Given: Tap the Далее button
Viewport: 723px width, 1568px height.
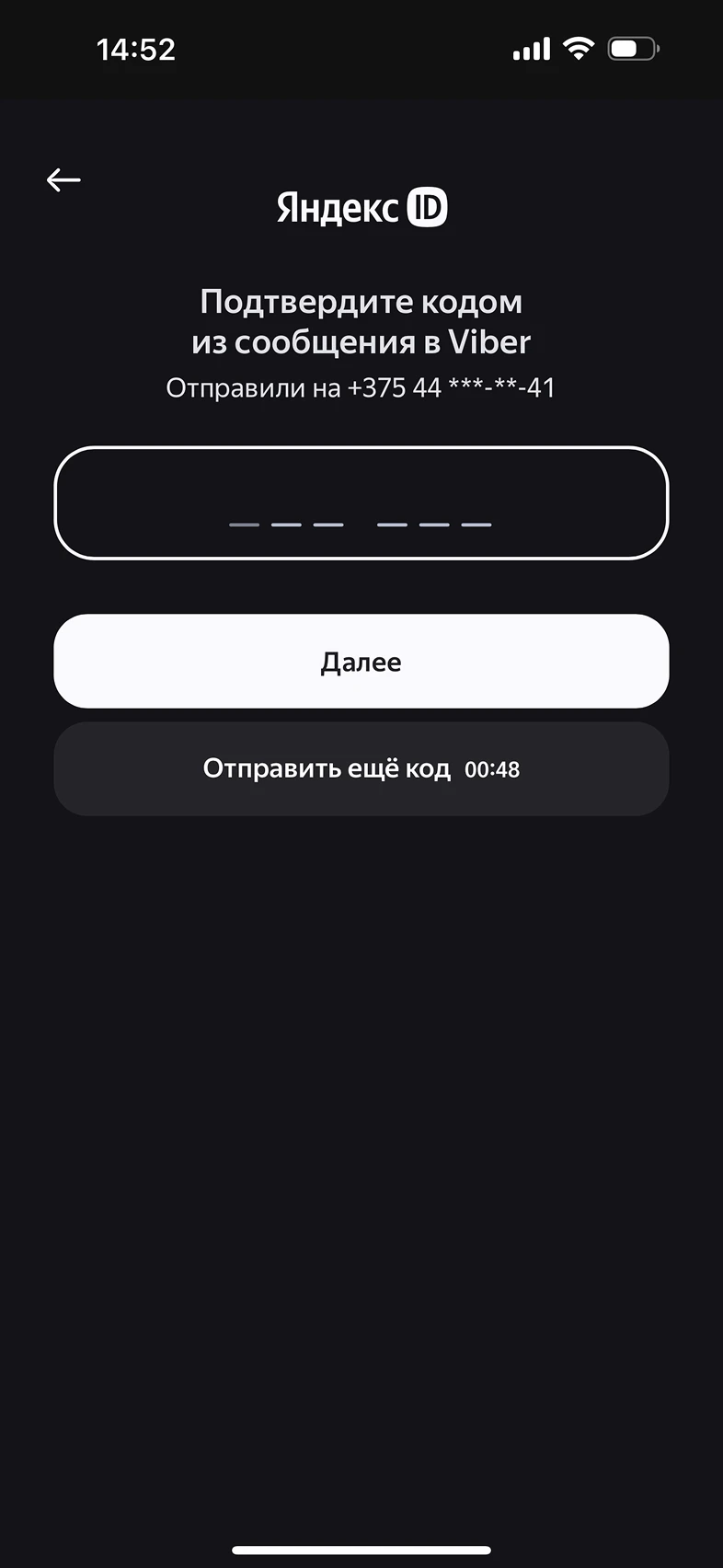Looking at the screenshot, I should [x=361, y=662].
